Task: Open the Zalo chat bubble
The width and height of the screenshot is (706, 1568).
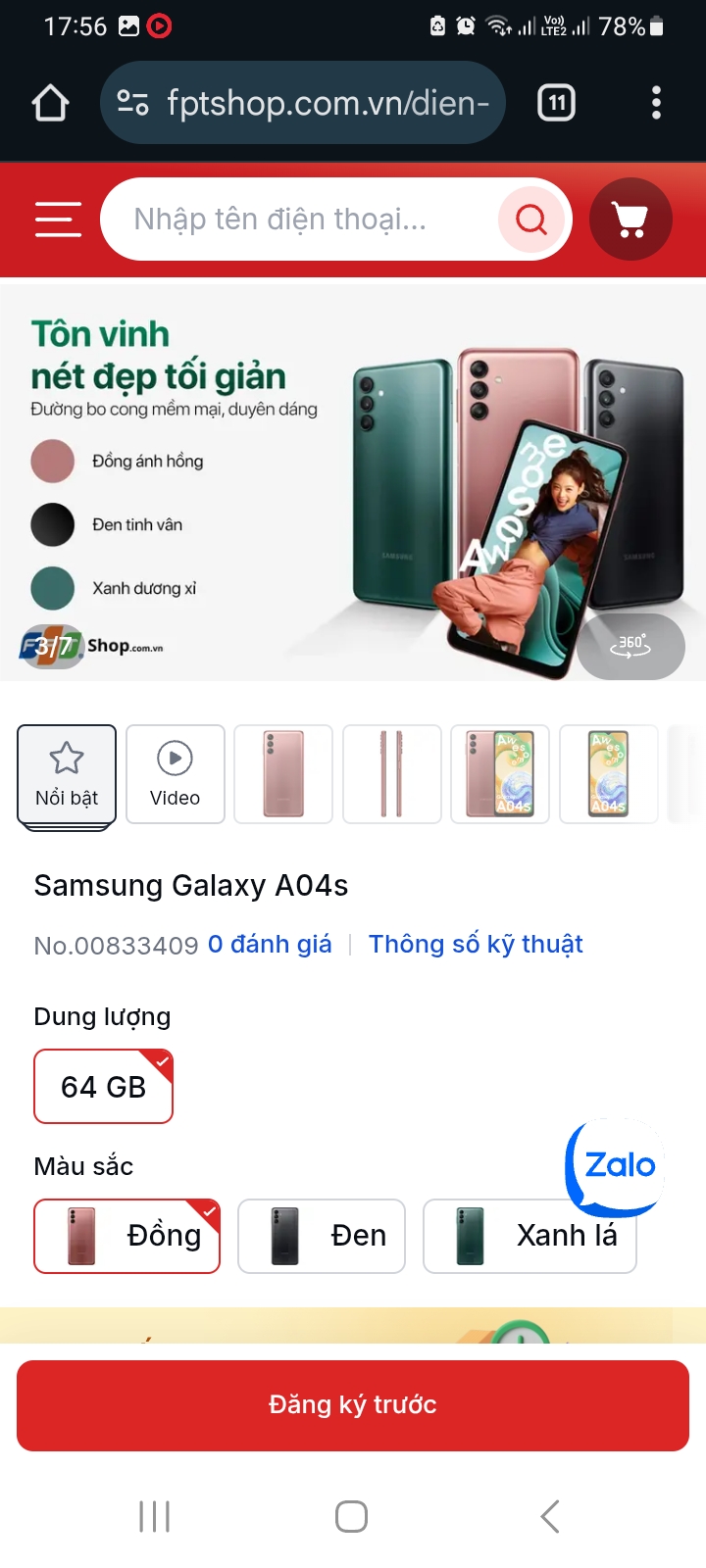Action: click(x=616, y=1166)
